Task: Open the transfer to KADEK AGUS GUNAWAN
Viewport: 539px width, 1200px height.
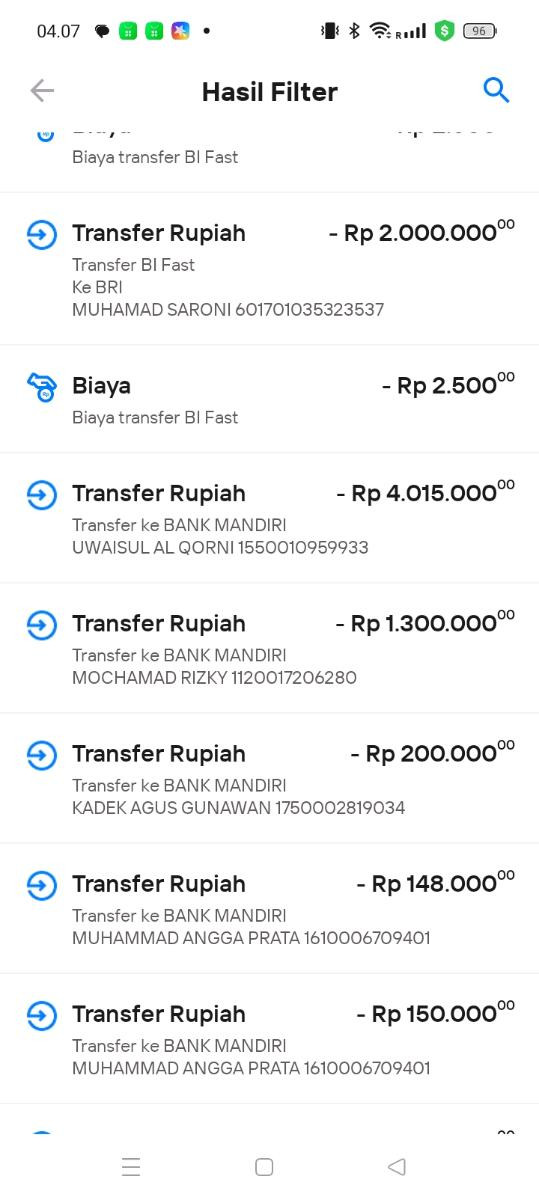Action: pyautogui.click(x=270, y=778)
